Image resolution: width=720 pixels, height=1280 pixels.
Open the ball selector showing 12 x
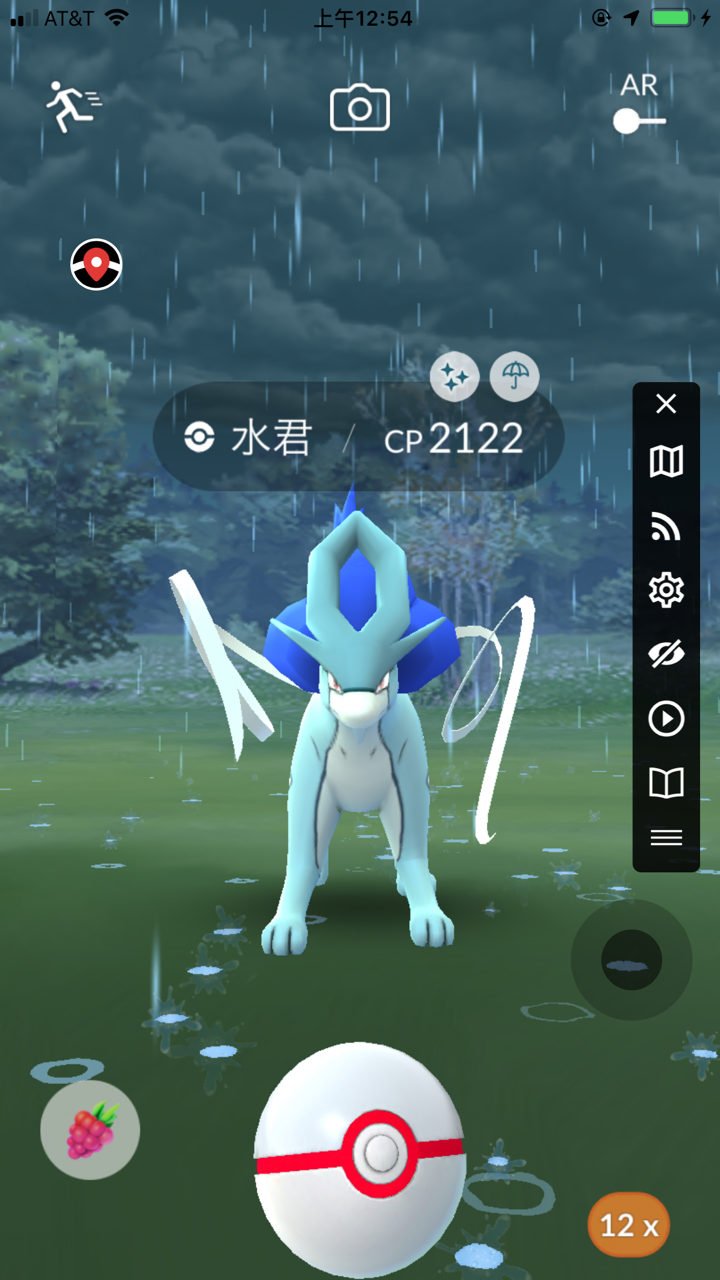point(628,1224)
